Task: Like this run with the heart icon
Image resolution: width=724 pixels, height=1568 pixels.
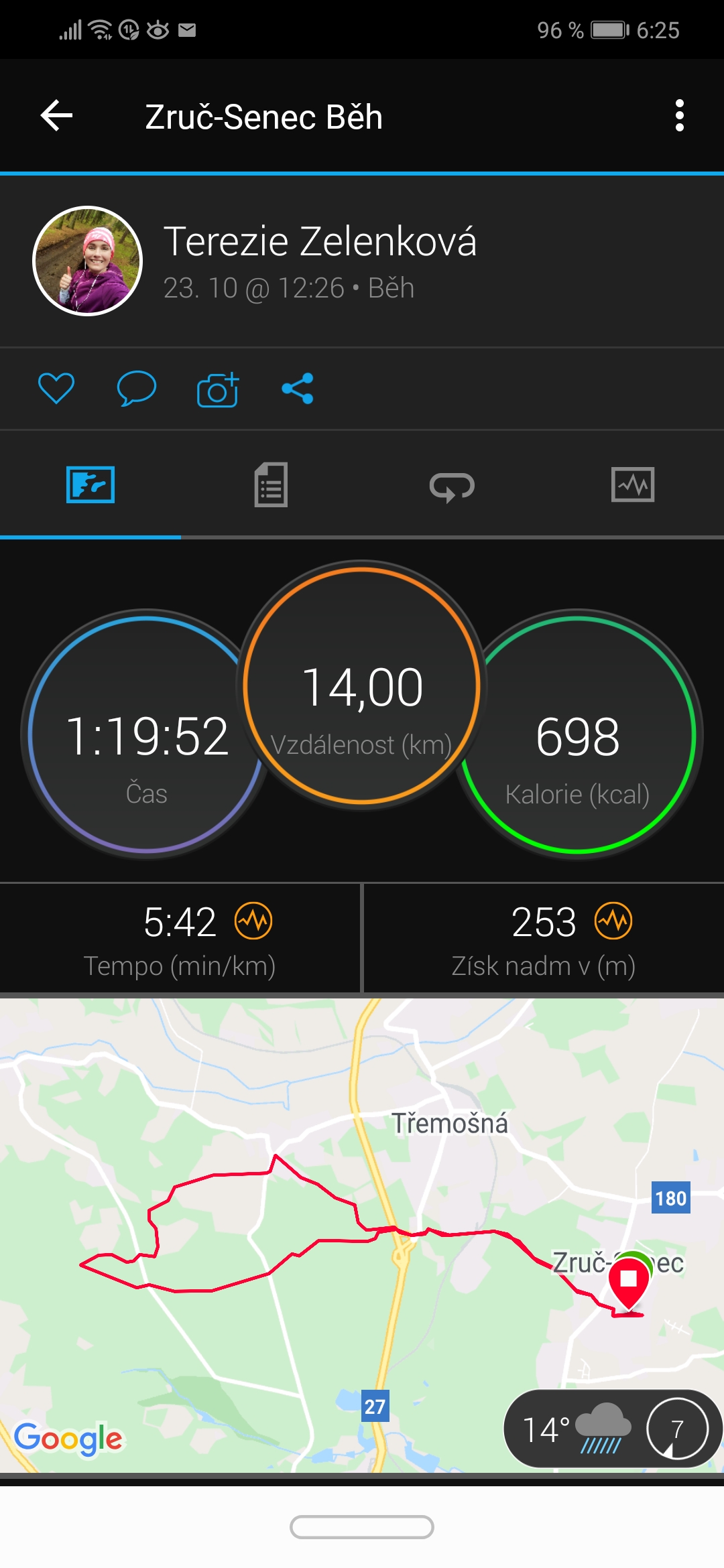Action: click(x=56, y=388)
